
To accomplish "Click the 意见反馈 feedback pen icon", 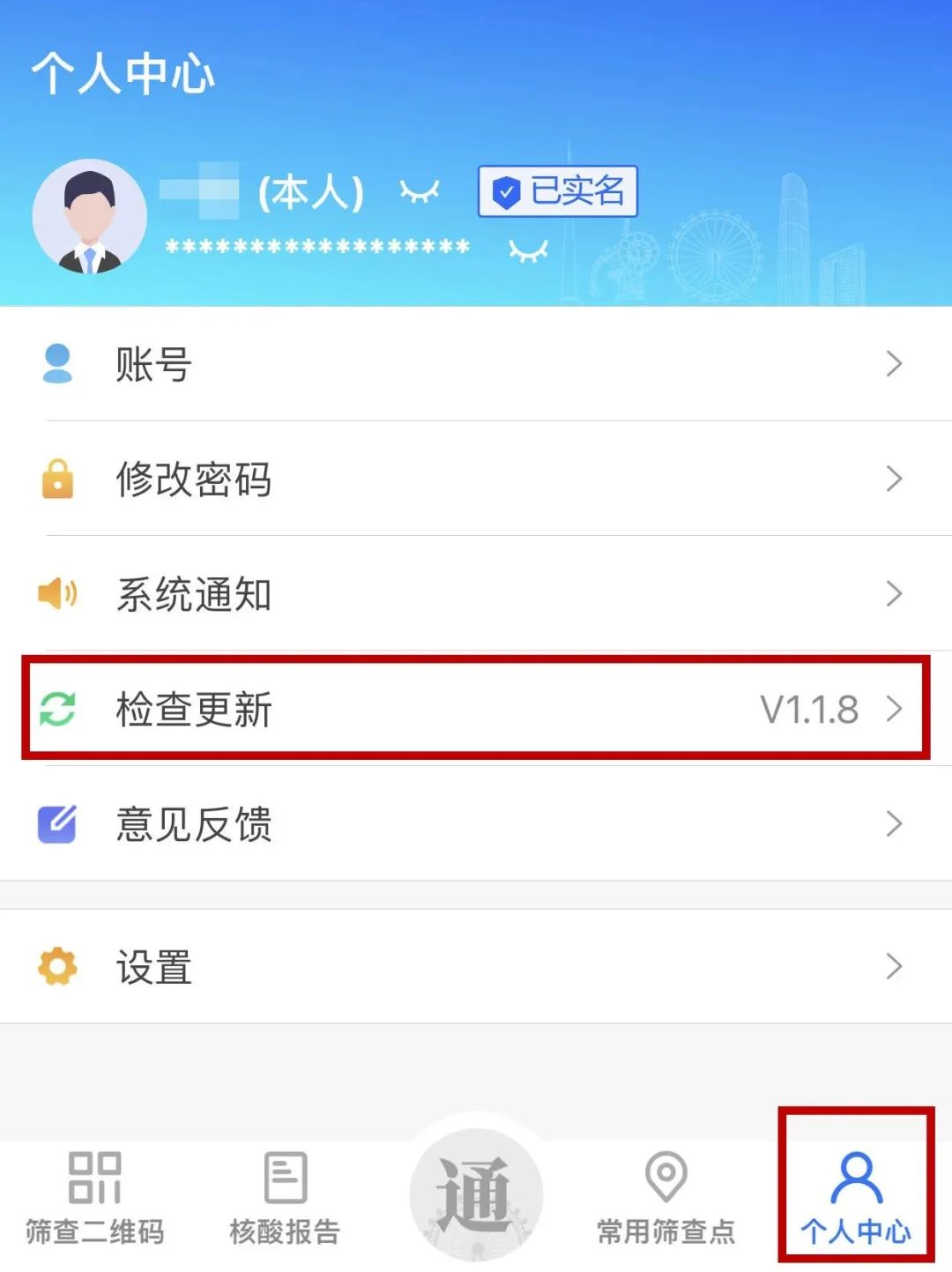I will (x=57, y=824).
